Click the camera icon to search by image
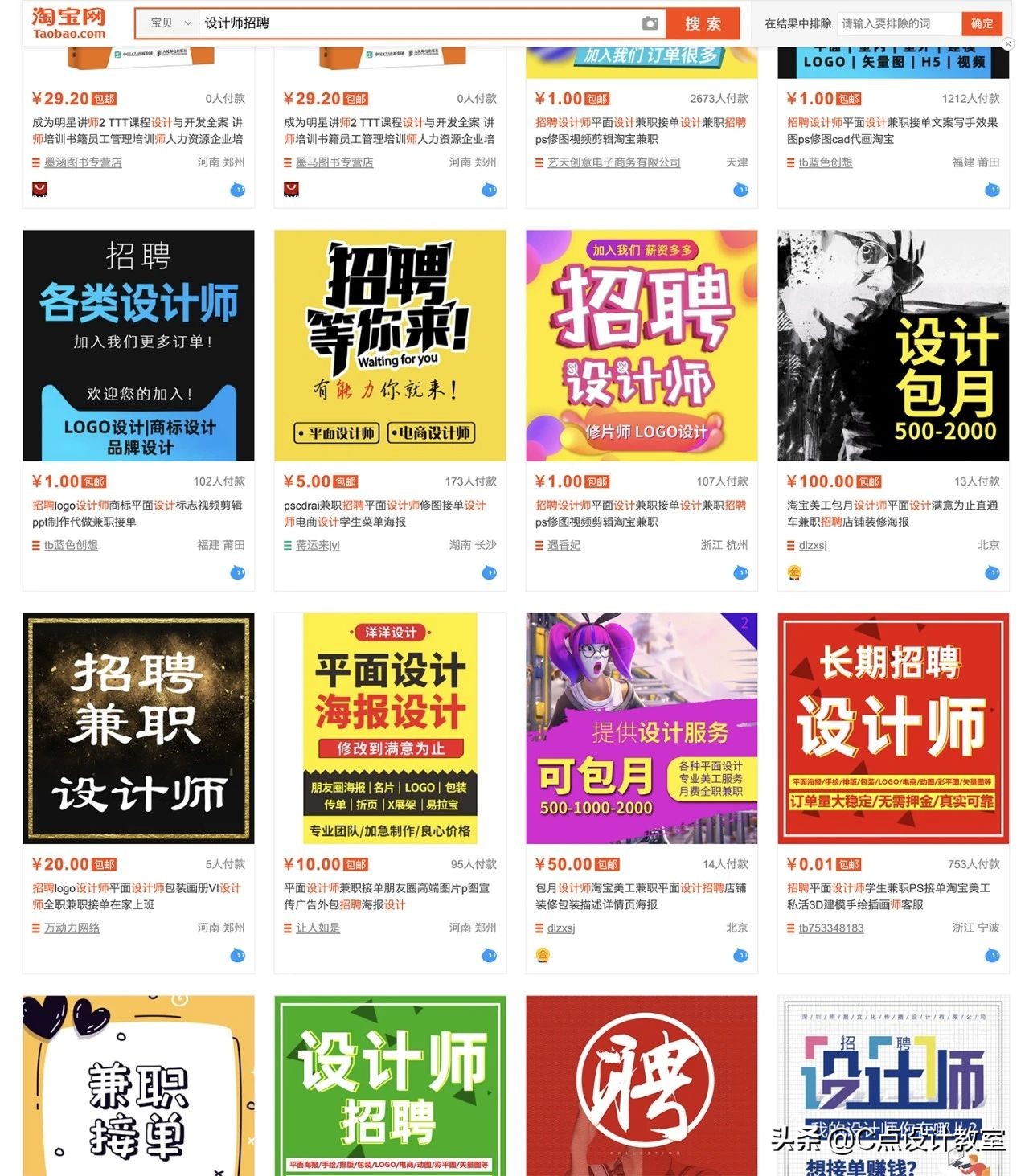The height and width of the screenshot is (1176, 1029). point(650,23)
